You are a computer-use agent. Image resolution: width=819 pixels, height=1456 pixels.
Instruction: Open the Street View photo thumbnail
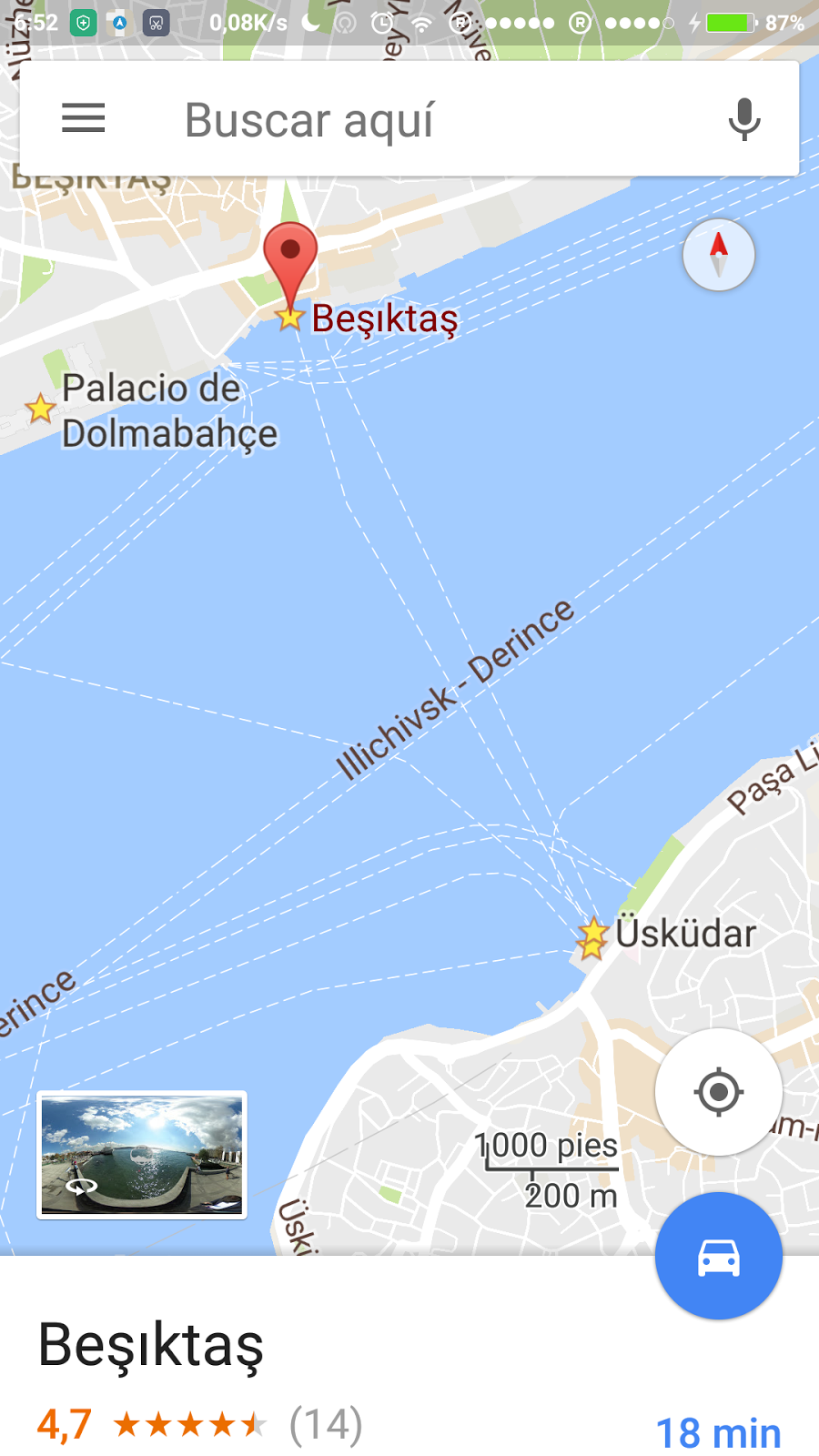tap(142, 1155)
